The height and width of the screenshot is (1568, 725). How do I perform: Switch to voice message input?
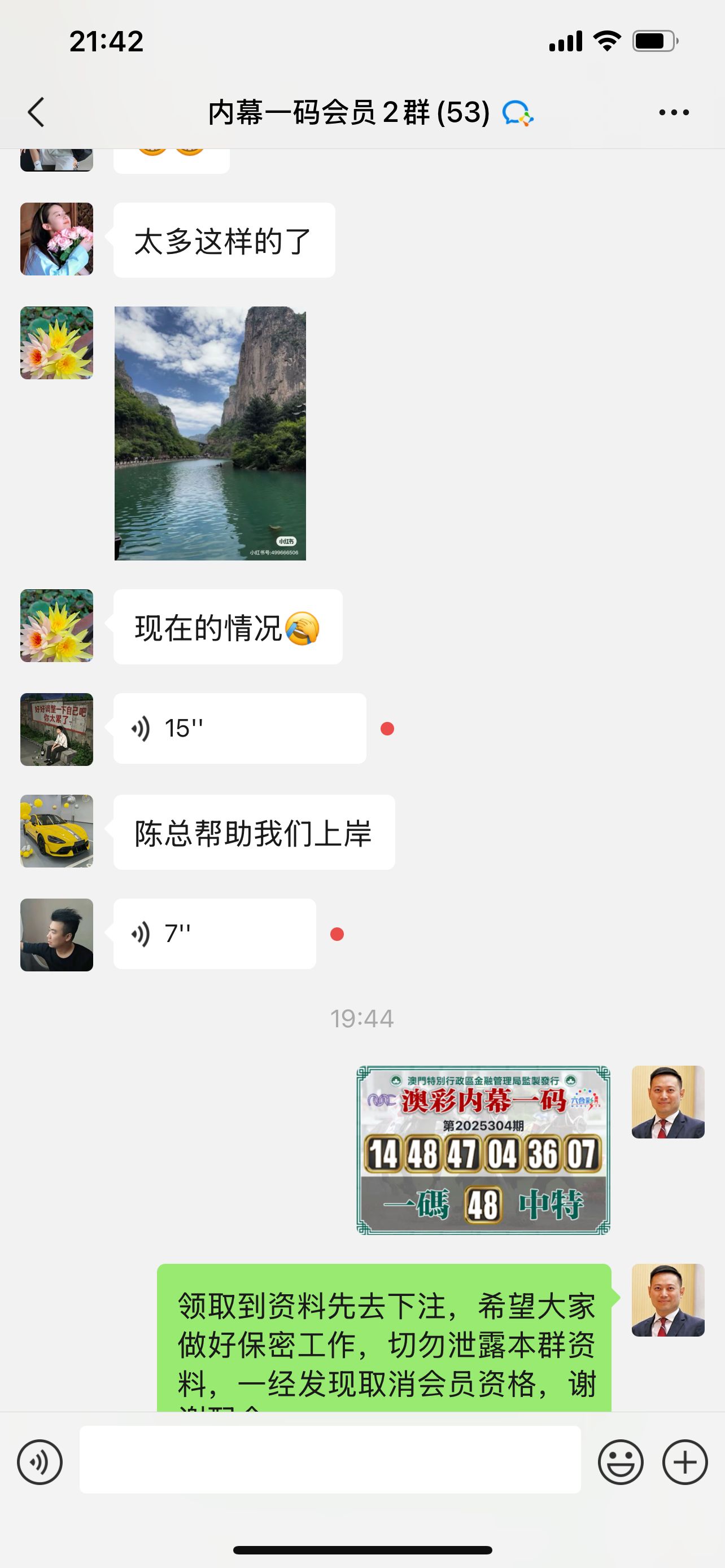pyautogui.click(x=40, y=1462)
